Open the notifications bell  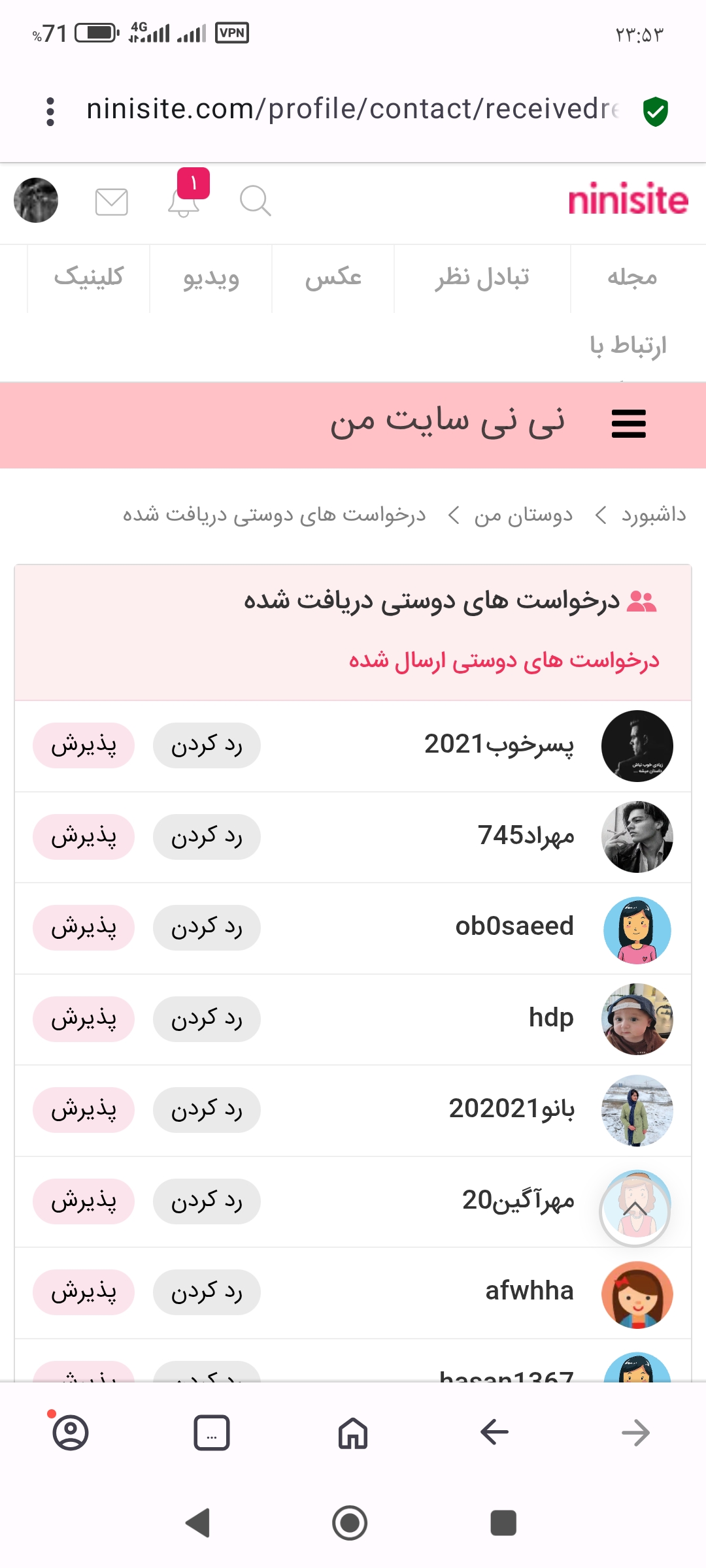tap(184, 201)
